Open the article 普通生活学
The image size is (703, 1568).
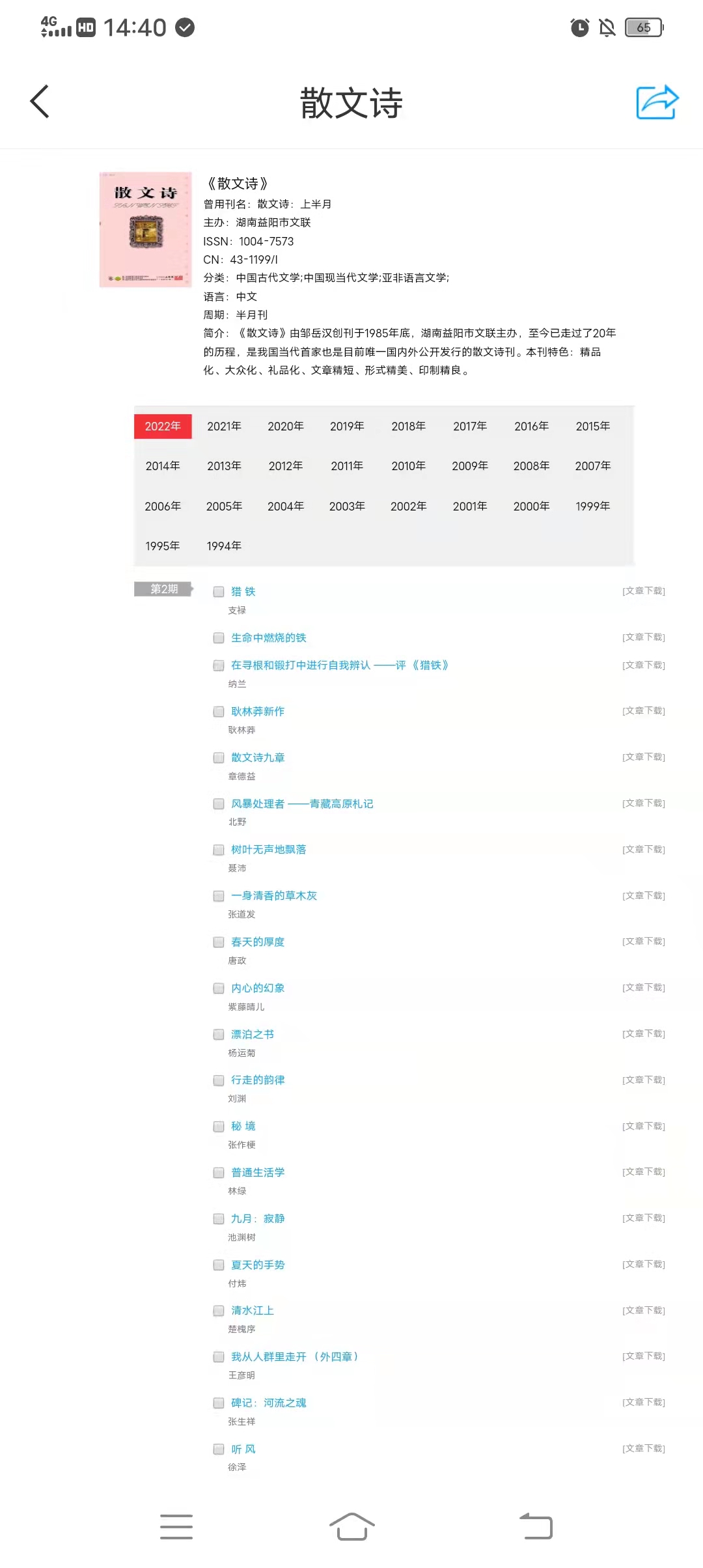tap(258, 1173)
